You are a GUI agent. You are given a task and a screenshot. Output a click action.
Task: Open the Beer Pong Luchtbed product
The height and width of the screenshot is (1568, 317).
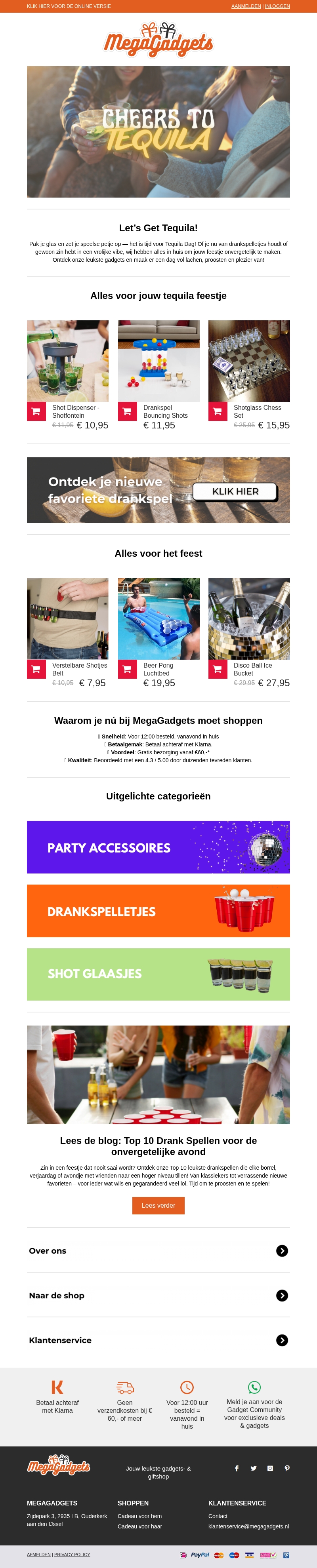(158, 618)
